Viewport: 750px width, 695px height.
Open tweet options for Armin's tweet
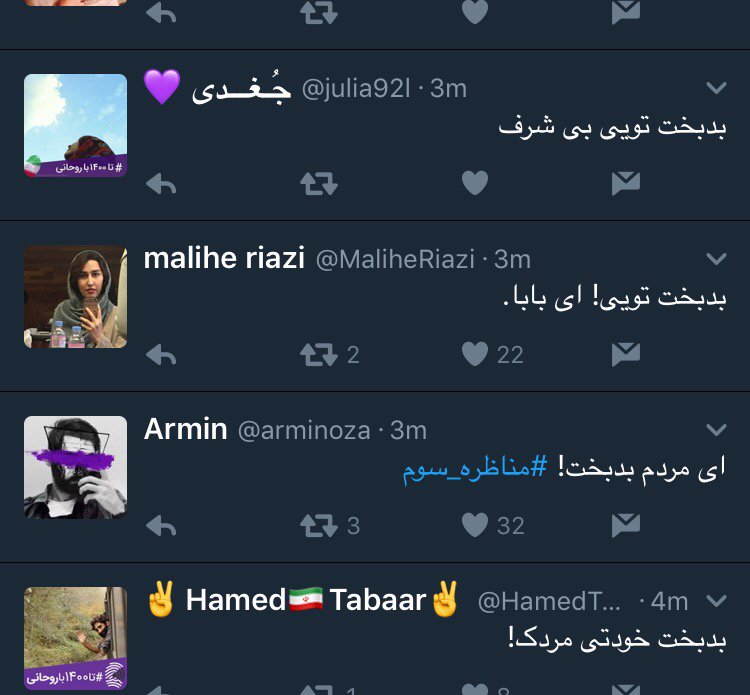716,430
